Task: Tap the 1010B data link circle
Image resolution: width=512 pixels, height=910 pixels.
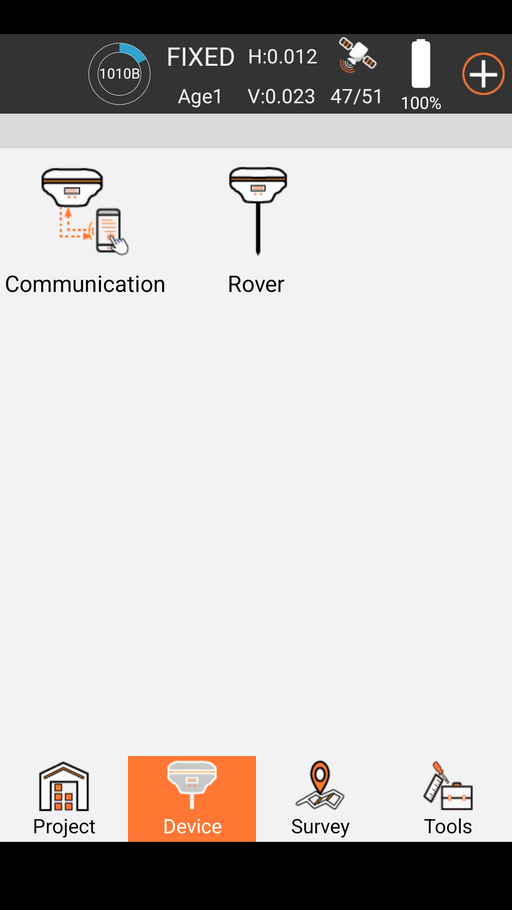Action: coord(120,74)
